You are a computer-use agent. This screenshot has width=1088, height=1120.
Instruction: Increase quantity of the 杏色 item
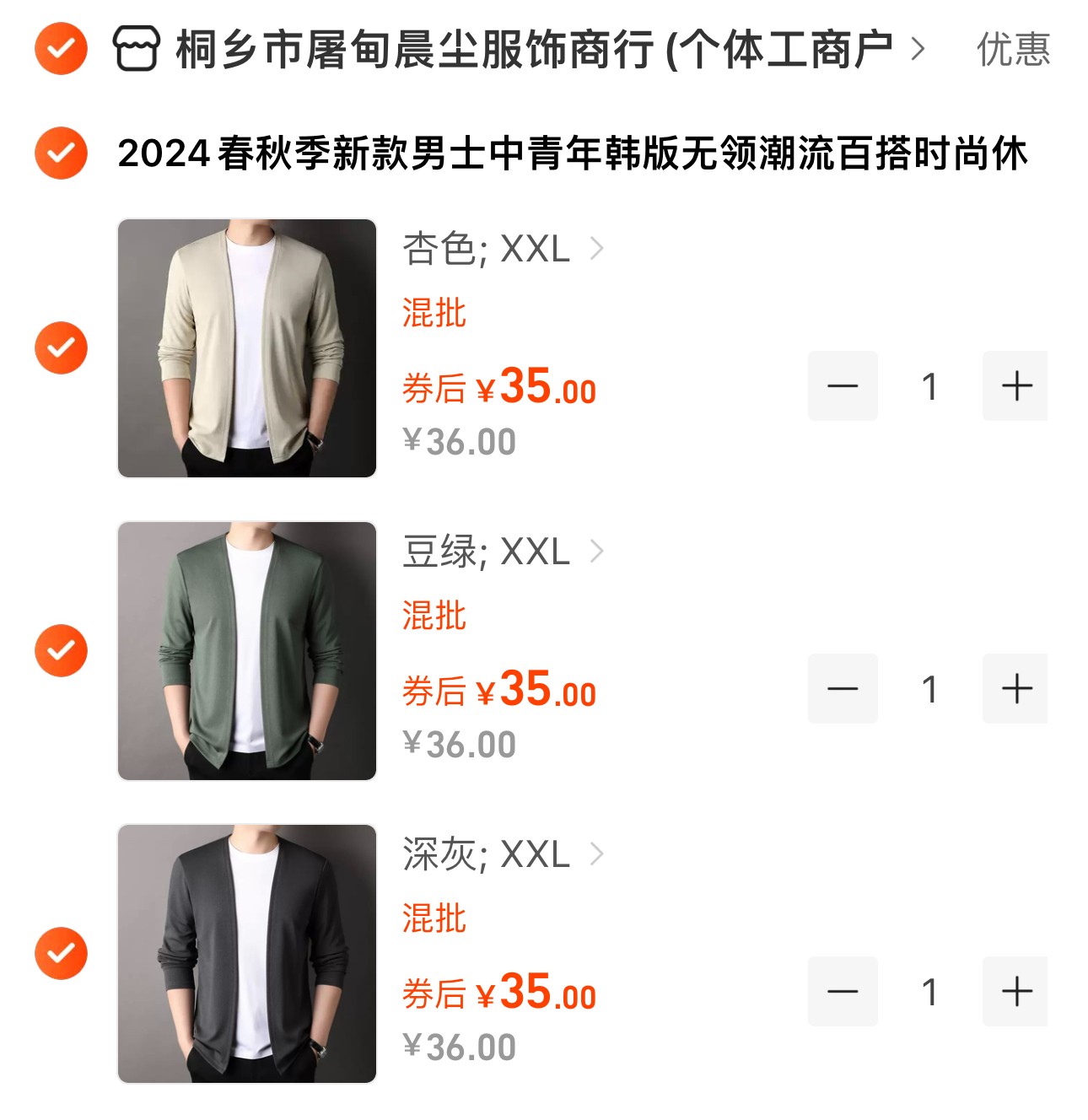point(1016,386)
